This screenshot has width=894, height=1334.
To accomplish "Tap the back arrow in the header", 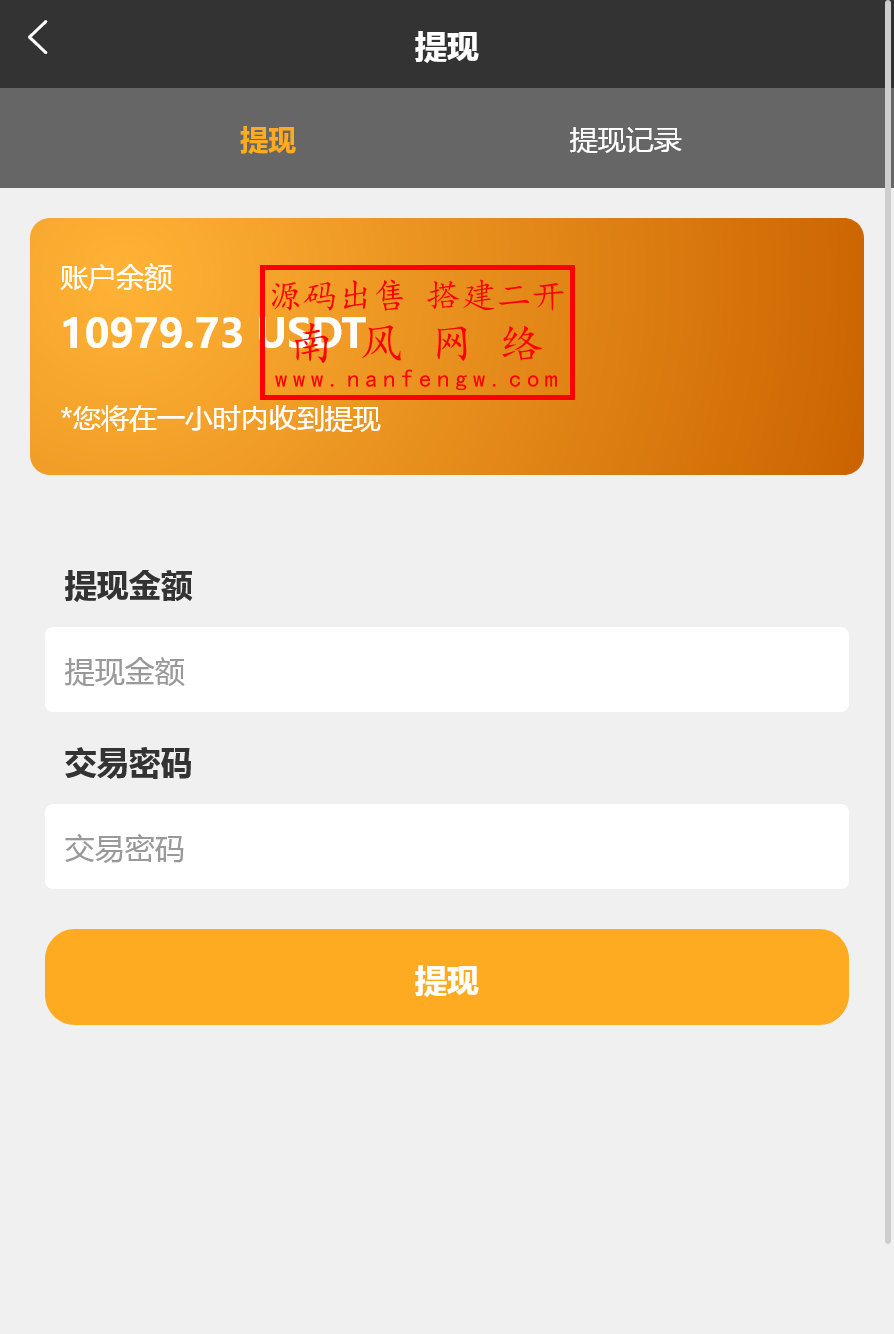I will point(37,38).
